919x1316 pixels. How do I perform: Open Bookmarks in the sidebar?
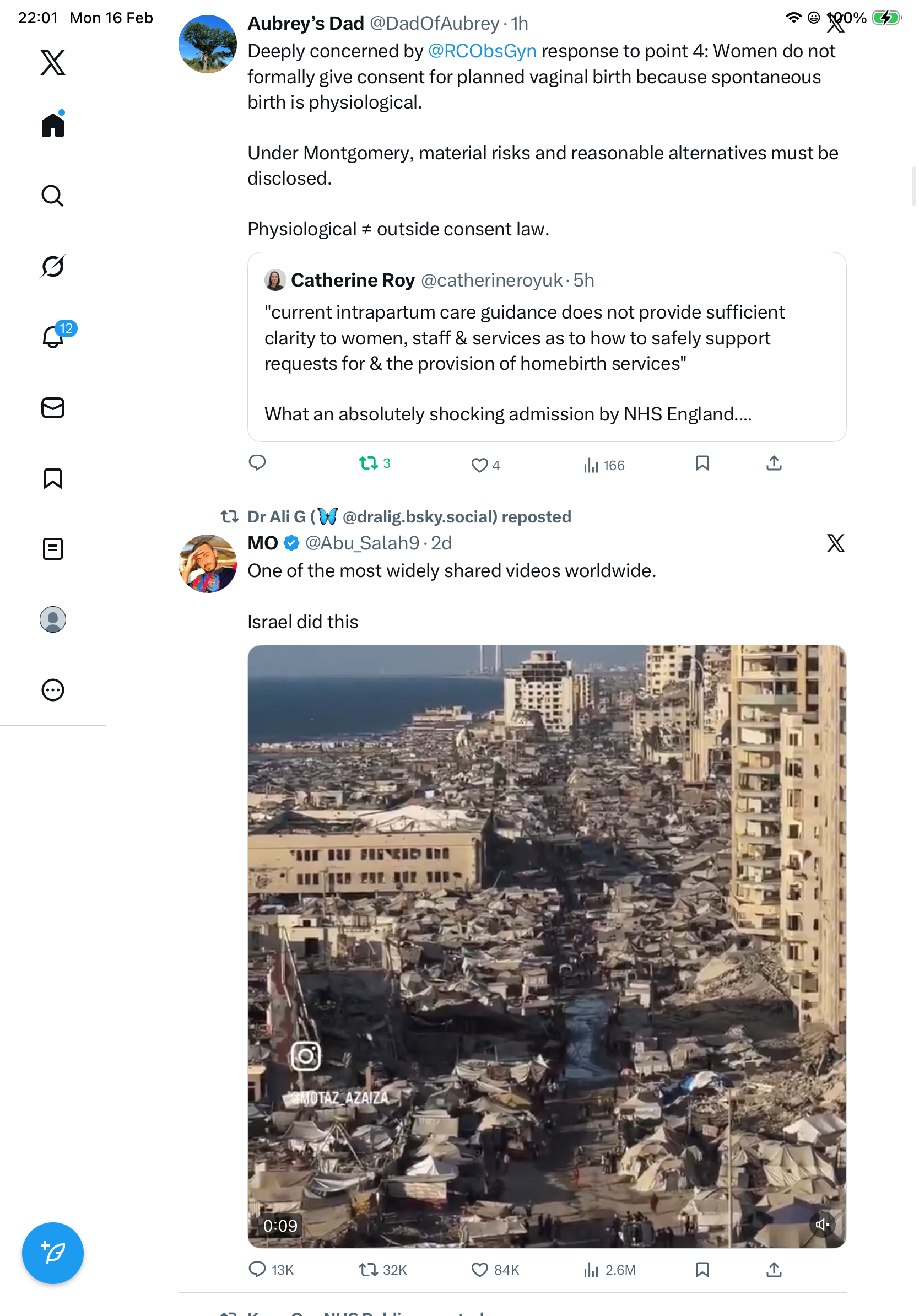coord(53,478)
